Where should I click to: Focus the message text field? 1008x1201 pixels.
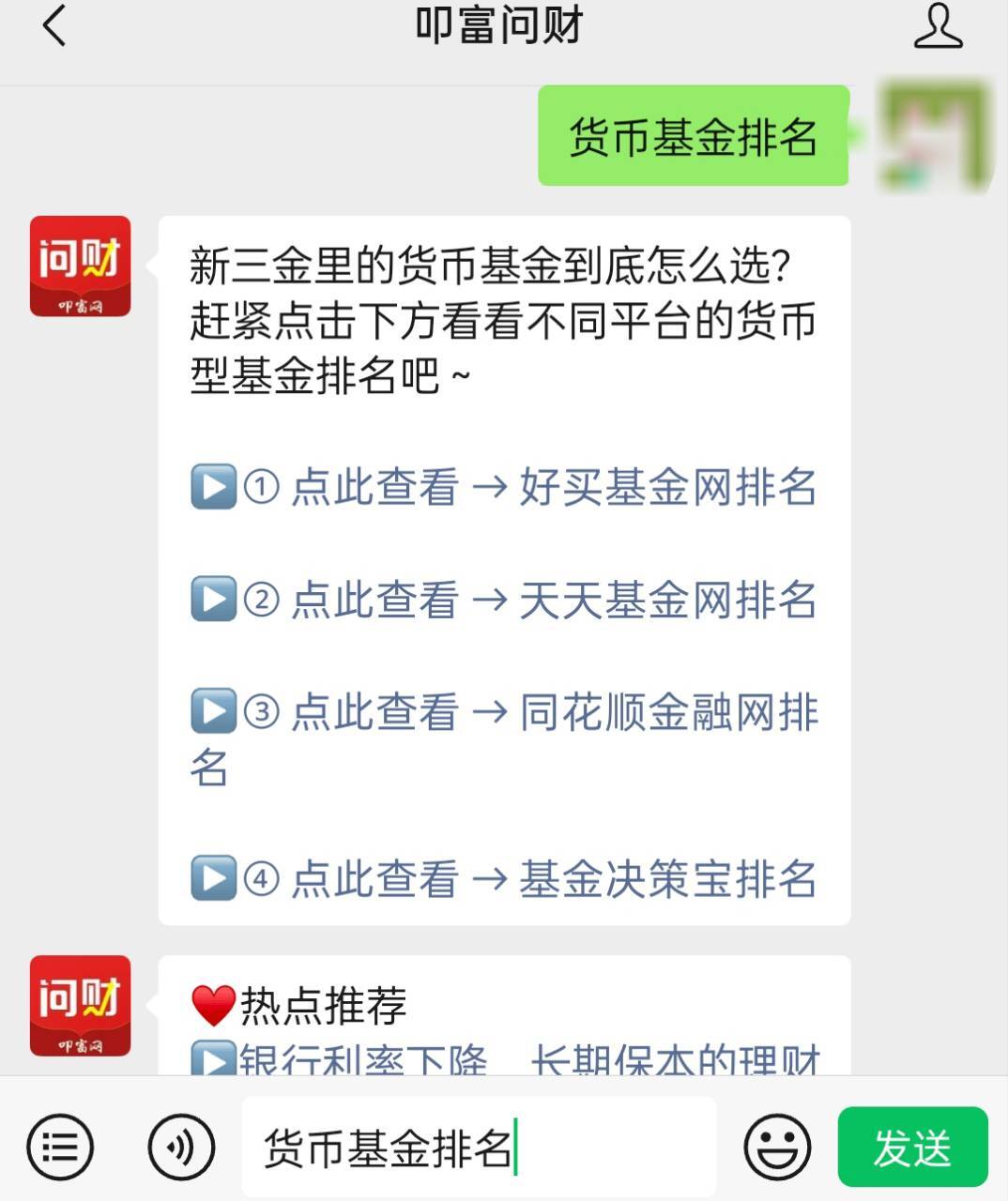[479, 1147]
